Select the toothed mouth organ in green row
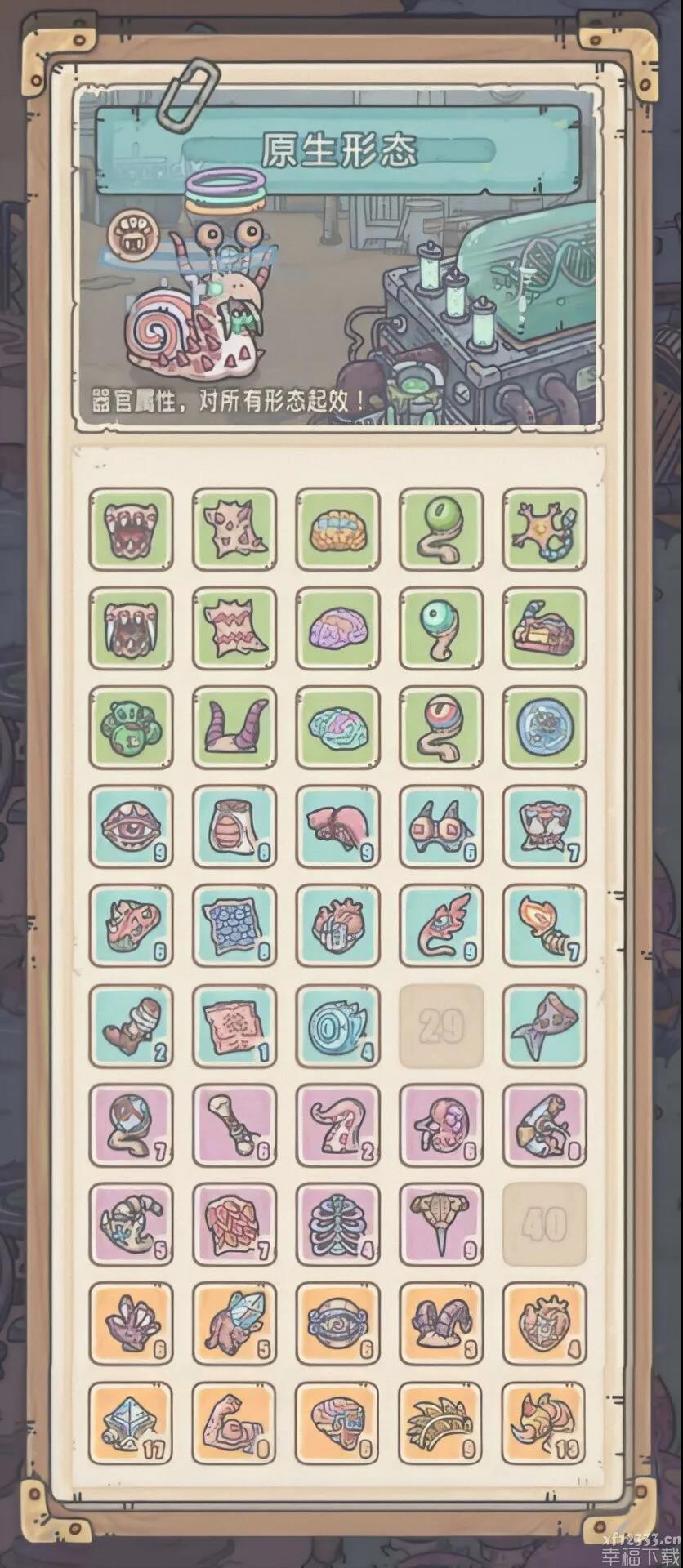 [x=131, y=528]
